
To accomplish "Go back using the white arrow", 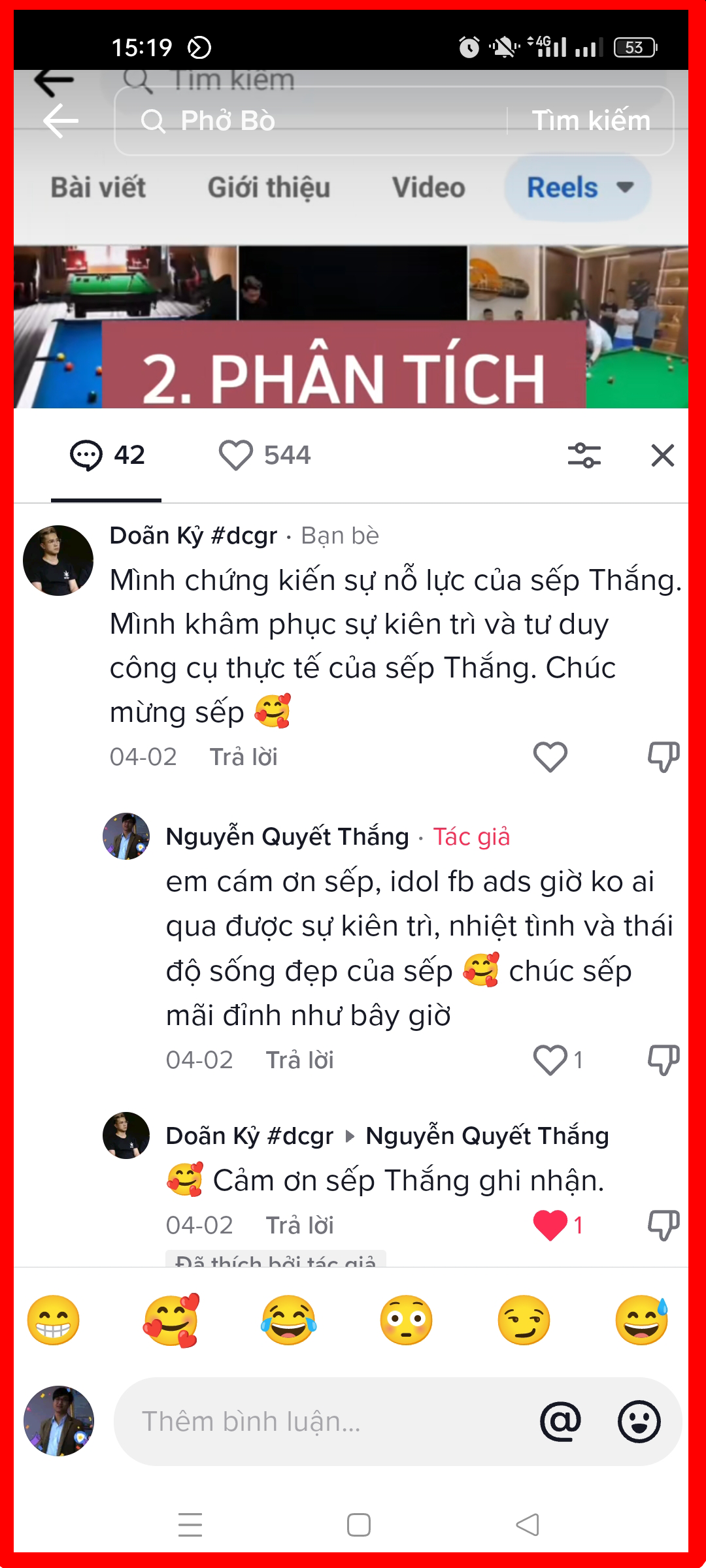I will tap(60, 121).
